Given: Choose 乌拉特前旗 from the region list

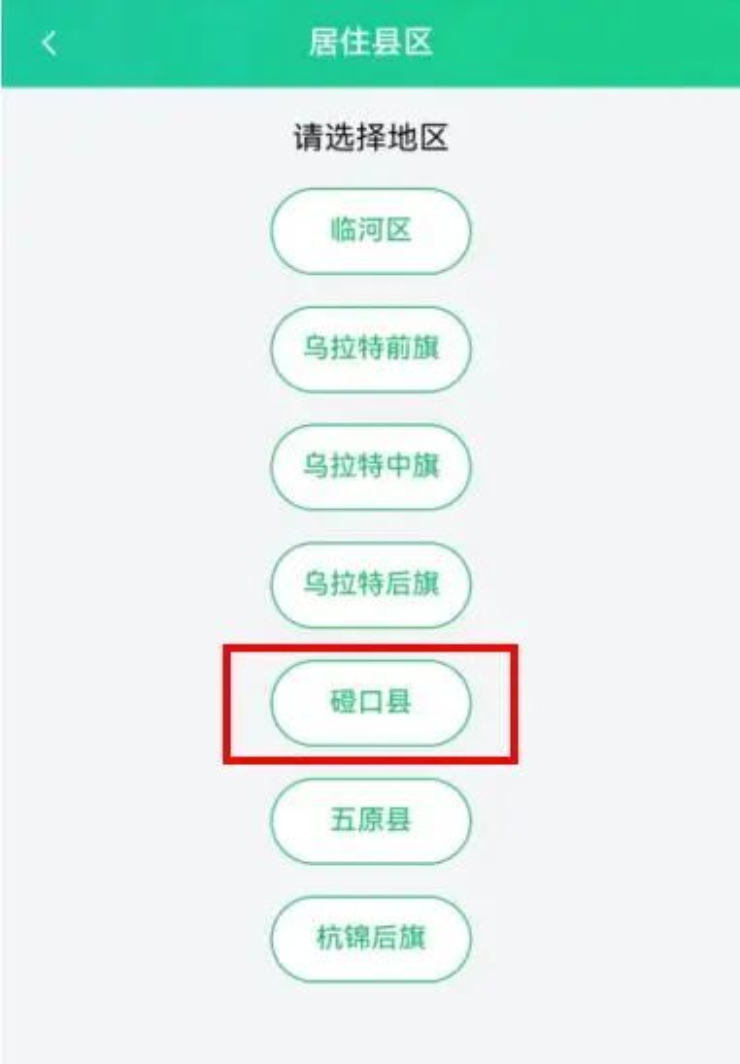Looking at the screenshot, I should pyautogui.click(x=370, y=349).
